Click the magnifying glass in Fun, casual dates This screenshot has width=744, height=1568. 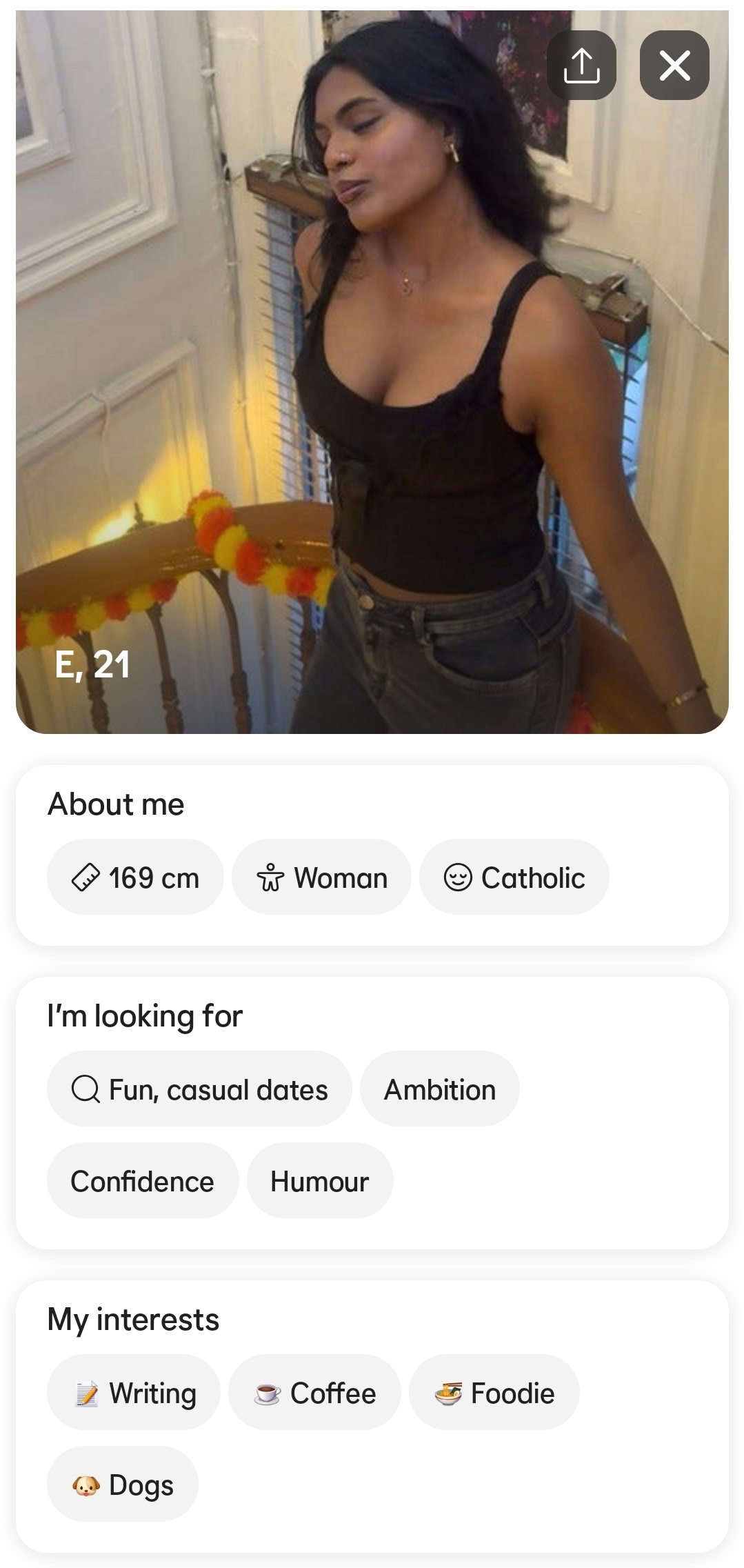point(86,1089)
